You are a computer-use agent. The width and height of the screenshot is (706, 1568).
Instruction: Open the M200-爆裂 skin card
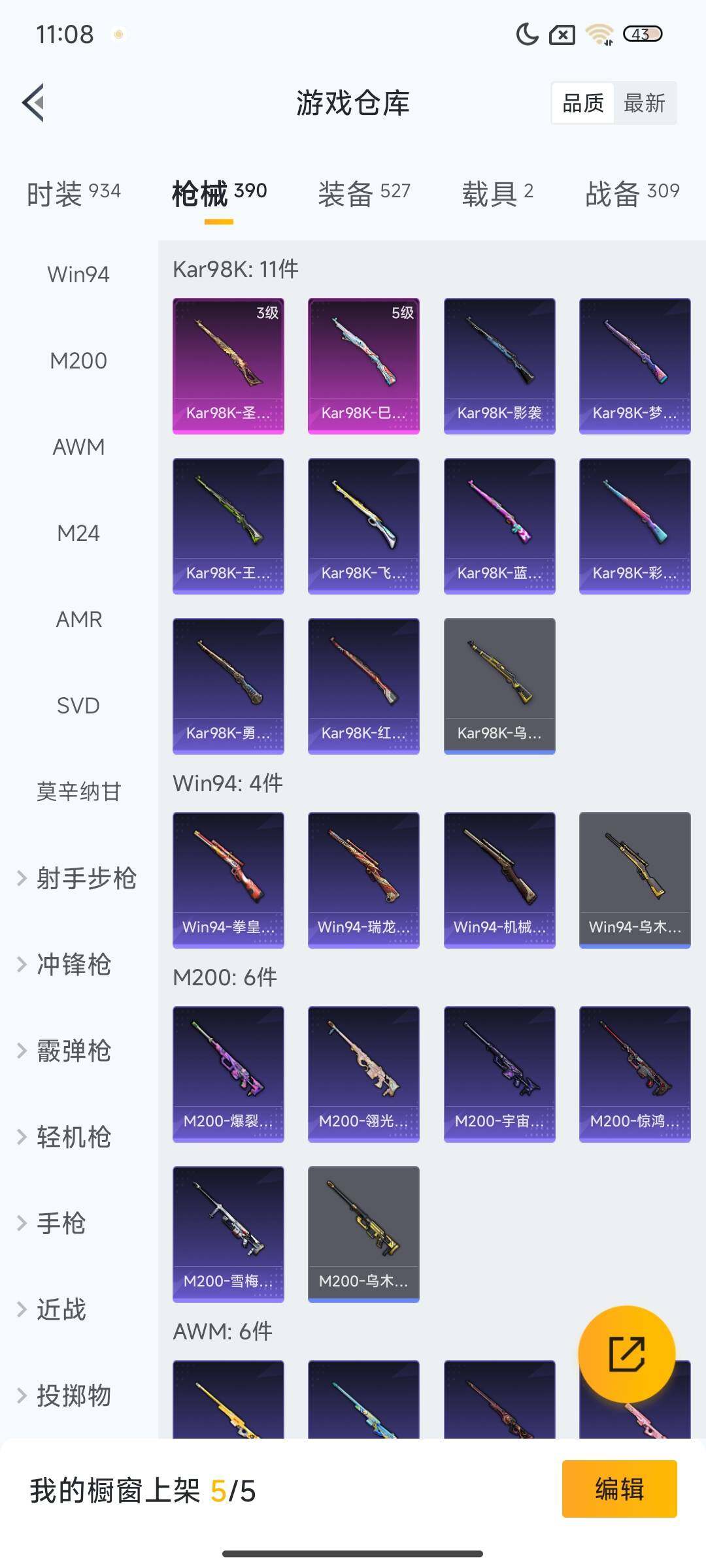(228, 1073)
